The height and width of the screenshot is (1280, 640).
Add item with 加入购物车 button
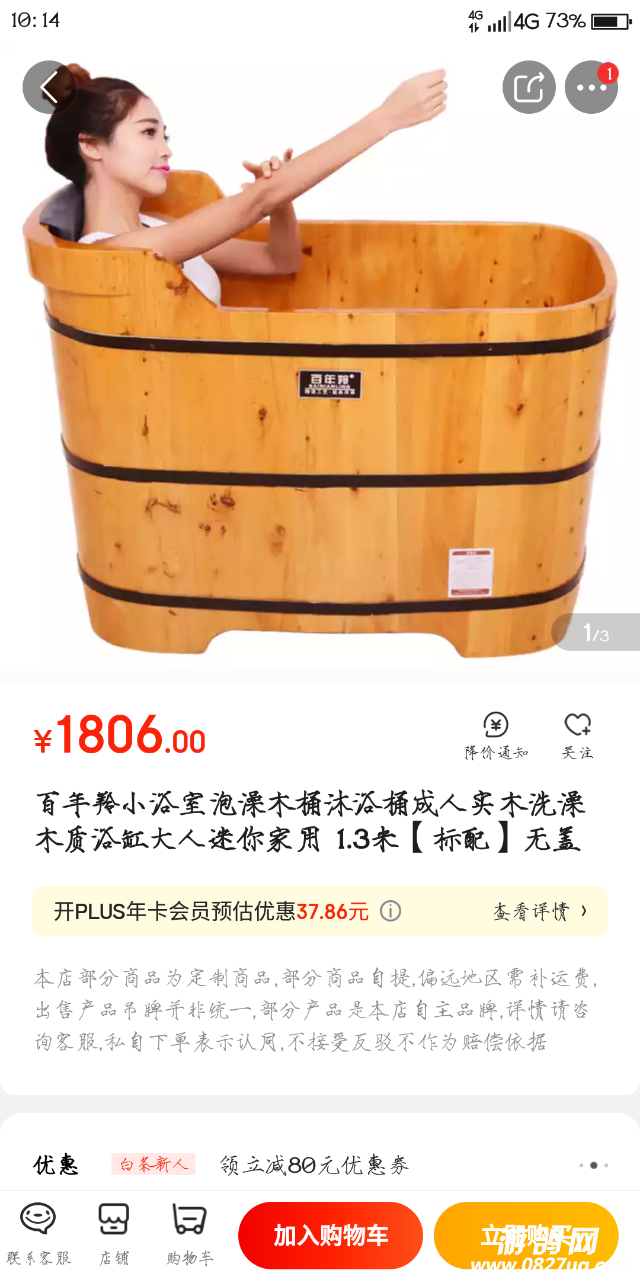coord(330,1236)
